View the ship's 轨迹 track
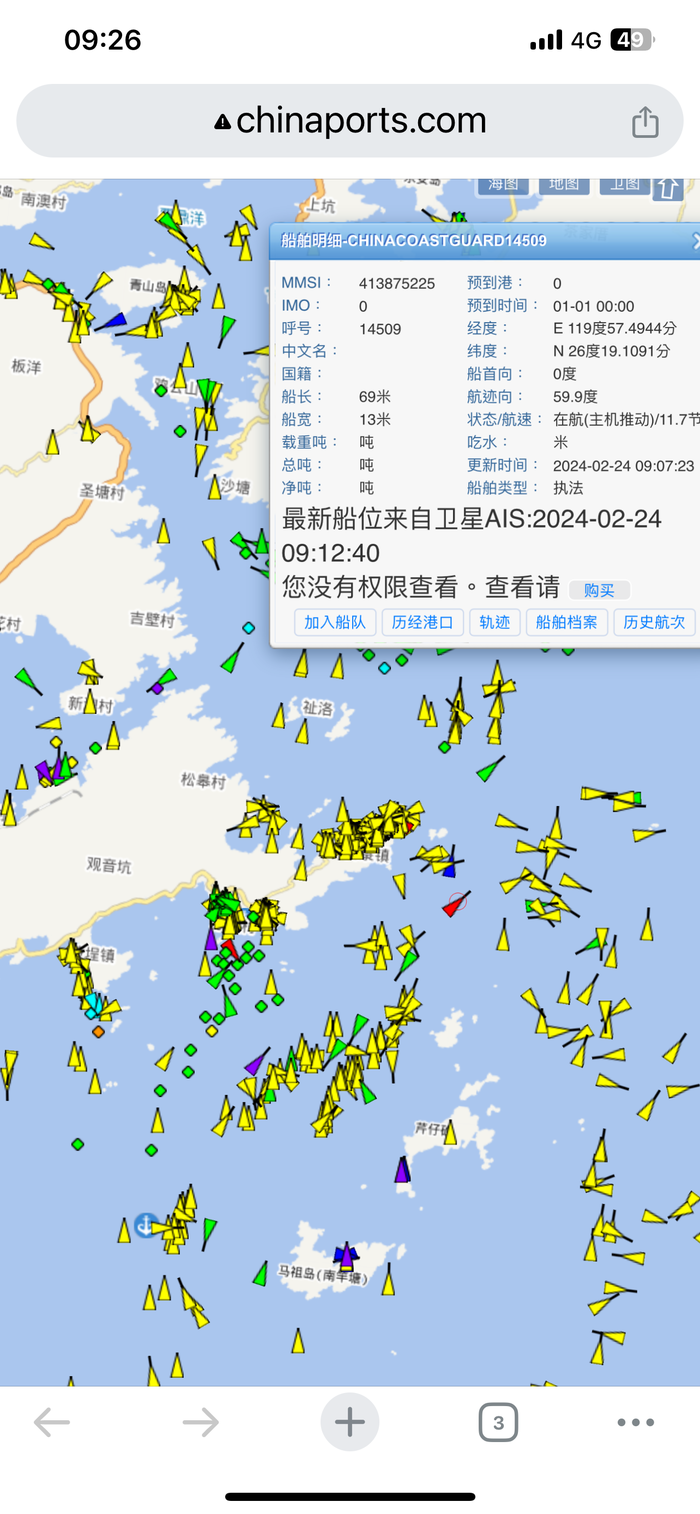 click(495, 622)
